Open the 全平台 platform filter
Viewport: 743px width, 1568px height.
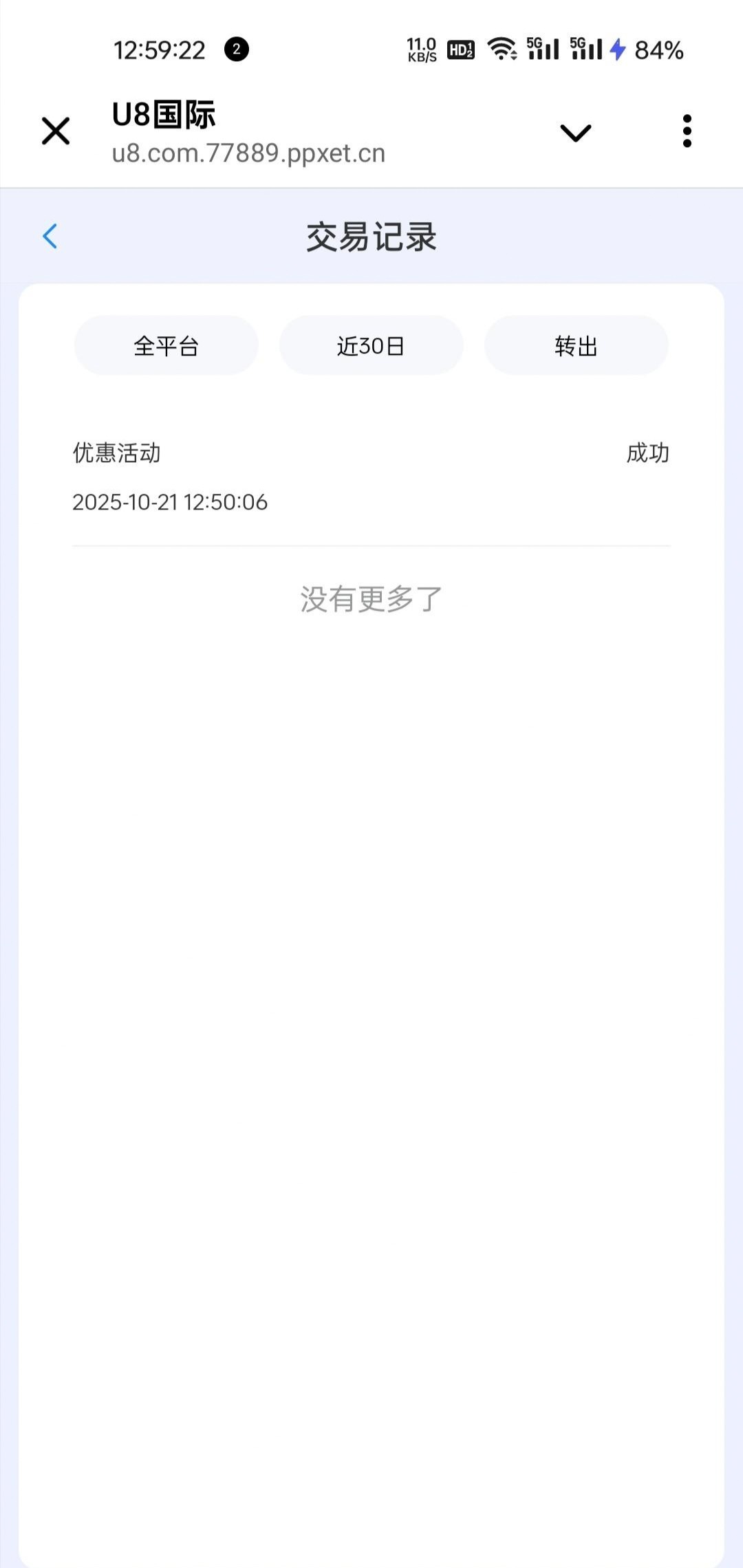coord(166,345)
